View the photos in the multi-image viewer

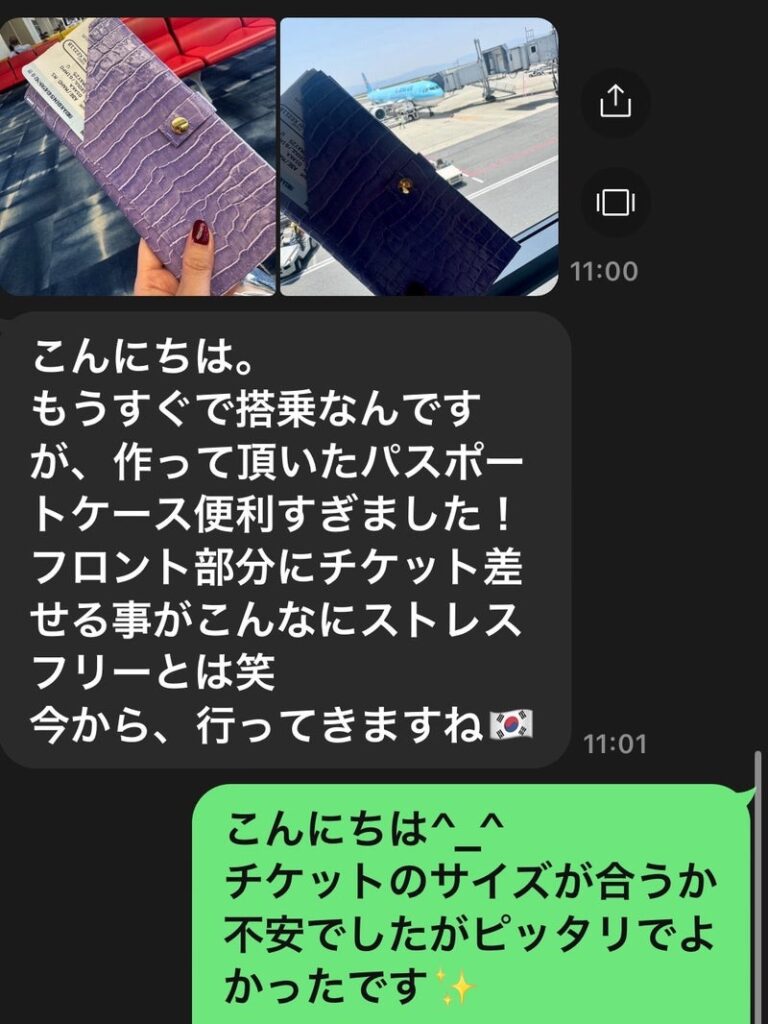point(615,202)
